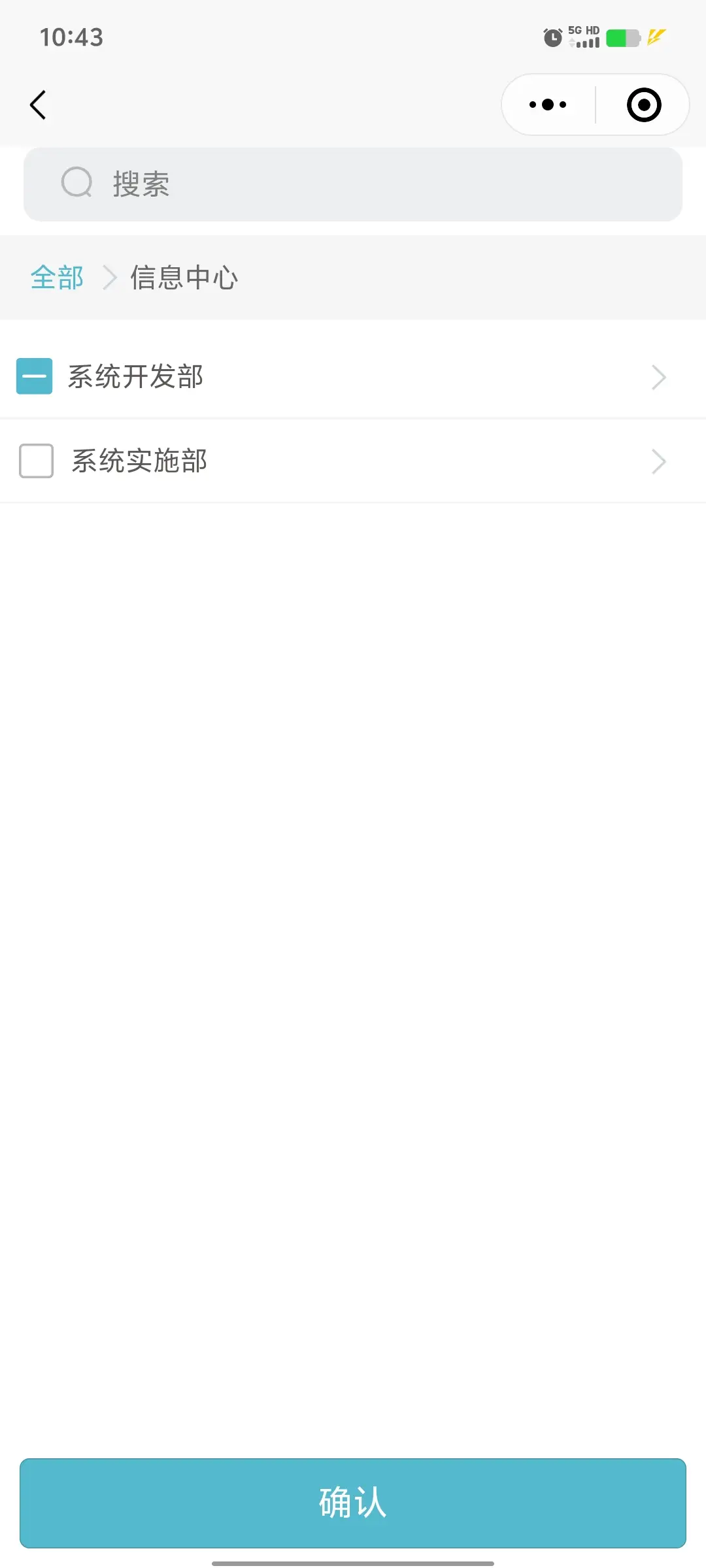Viewport: 706px width, 1568px height.
Task: Close the mini program with the circle icon
Action: coord(644,105)
